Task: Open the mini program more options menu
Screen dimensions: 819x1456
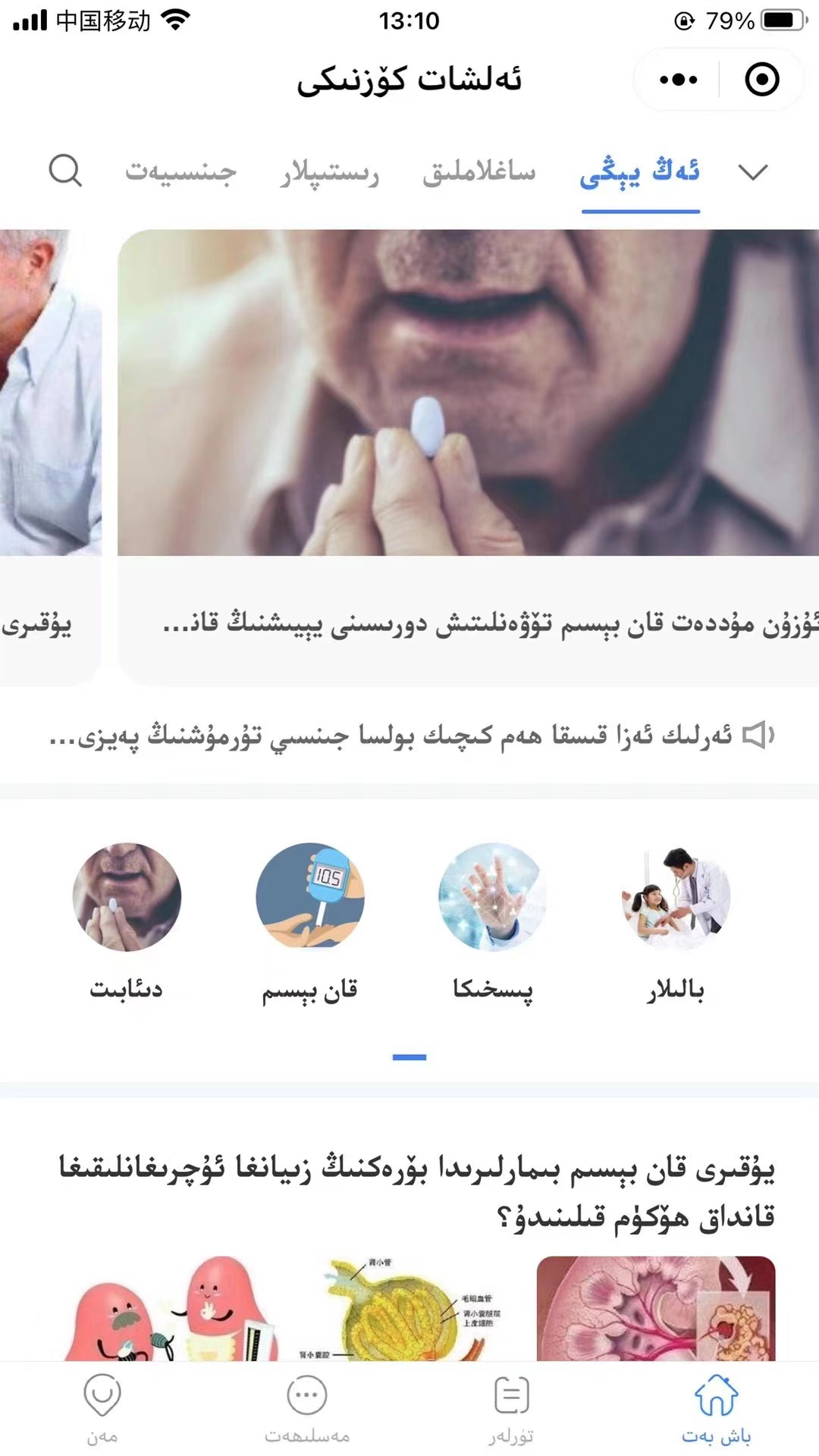Action: [678, 79]
